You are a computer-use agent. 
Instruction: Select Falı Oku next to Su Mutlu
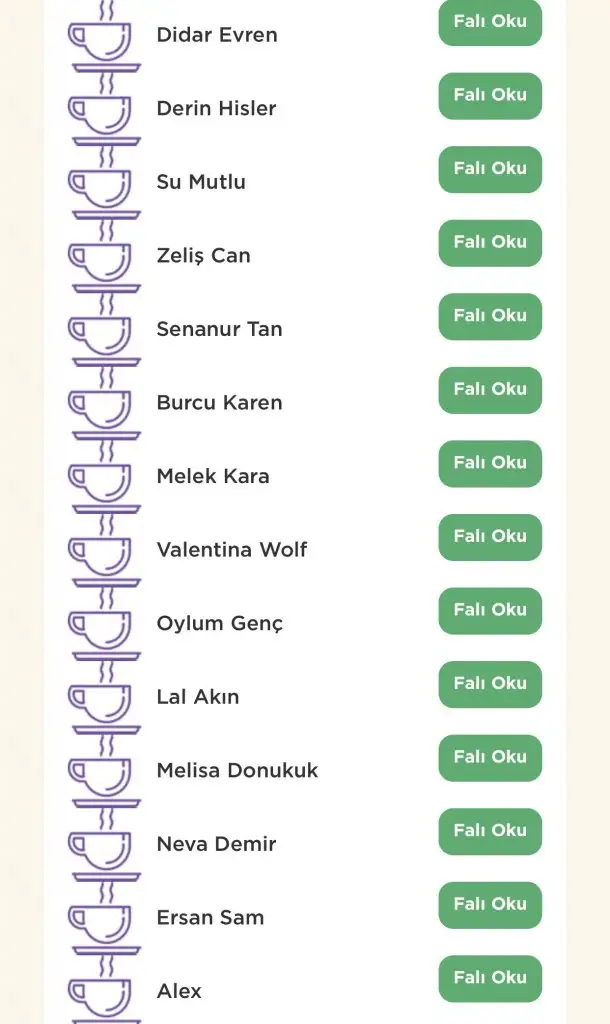pyautogui.click(x=490, y=169)
